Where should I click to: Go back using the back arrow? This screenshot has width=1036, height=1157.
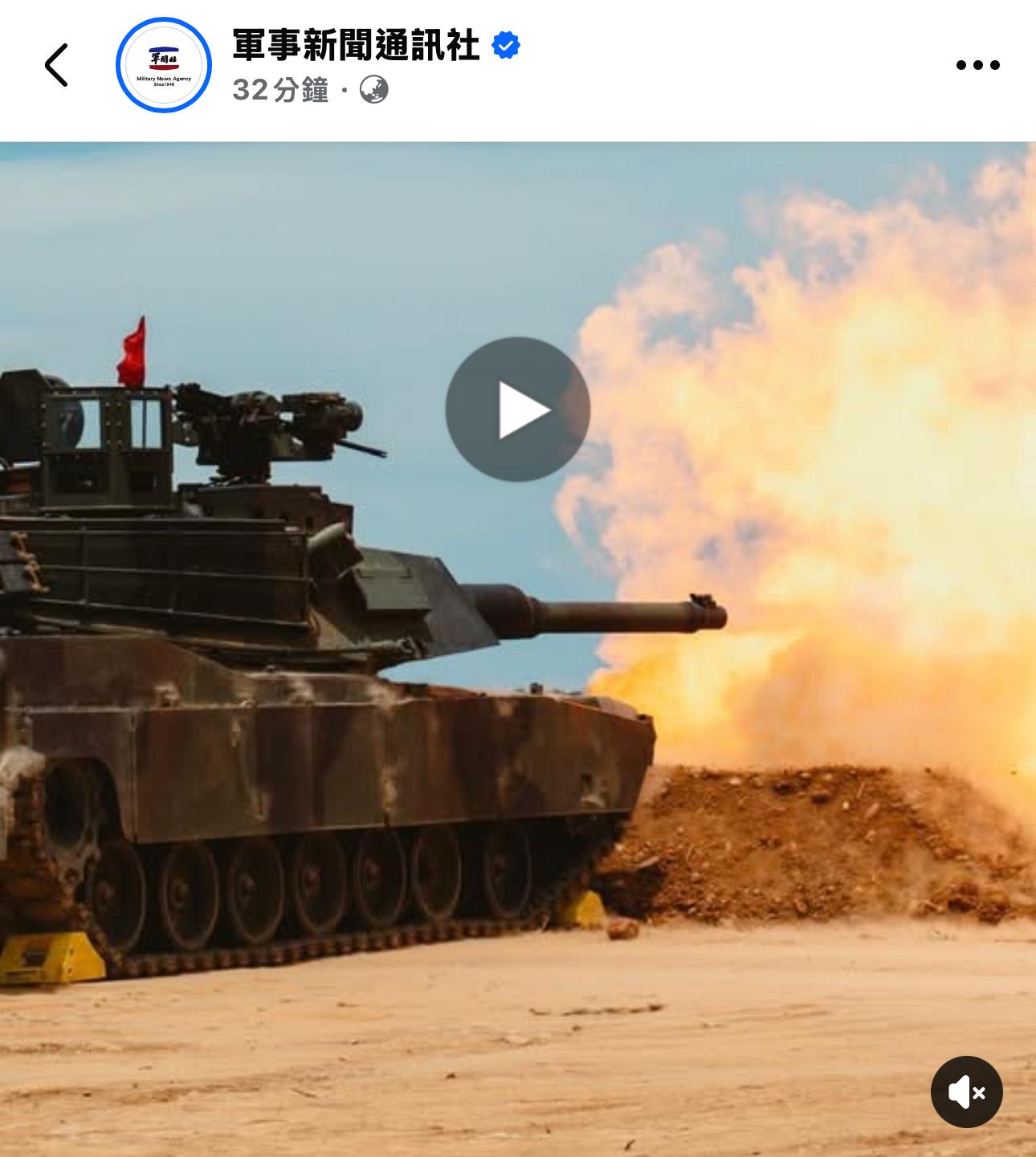[x=56, y=65]
